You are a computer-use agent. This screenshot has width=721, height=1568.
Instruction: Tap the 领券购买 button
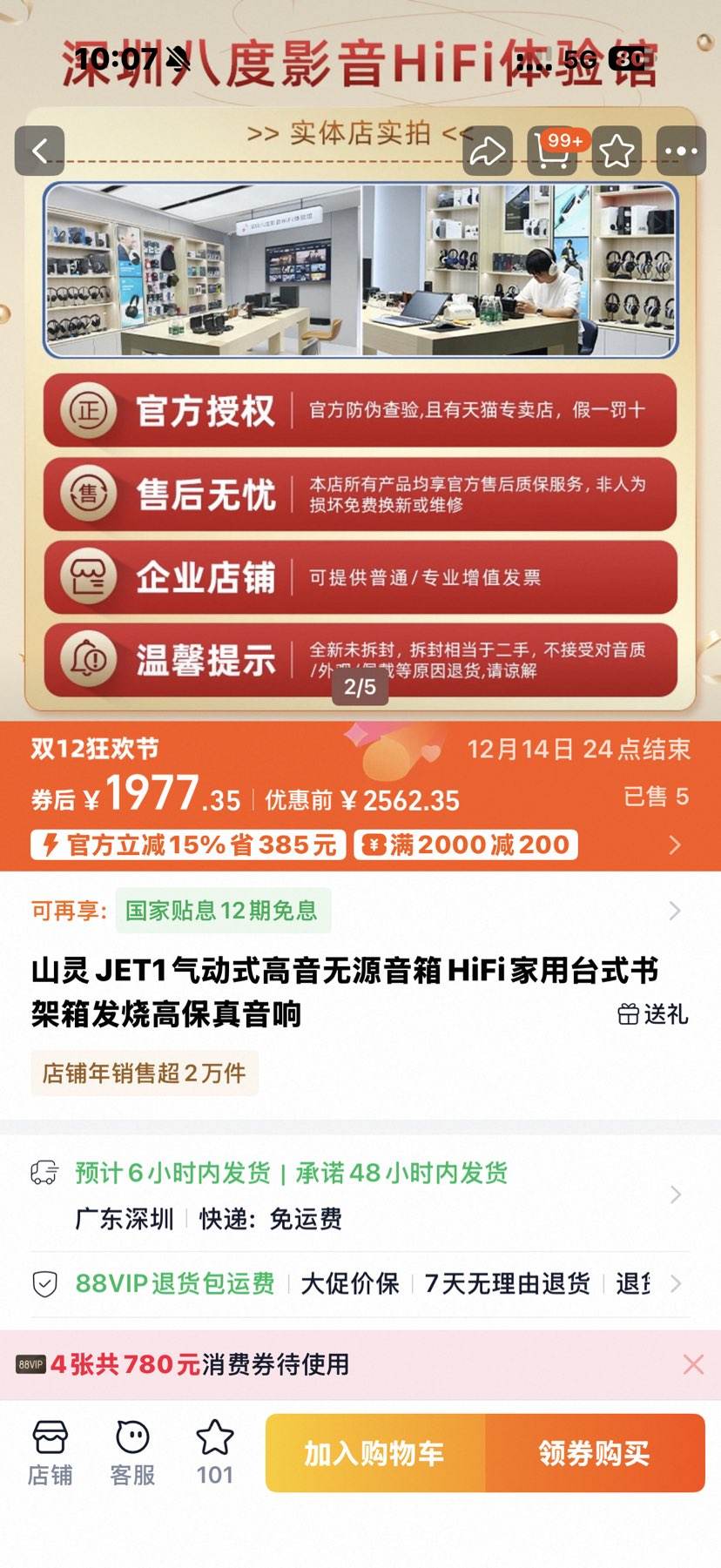pyautogui.click(x=595, y=1452)
